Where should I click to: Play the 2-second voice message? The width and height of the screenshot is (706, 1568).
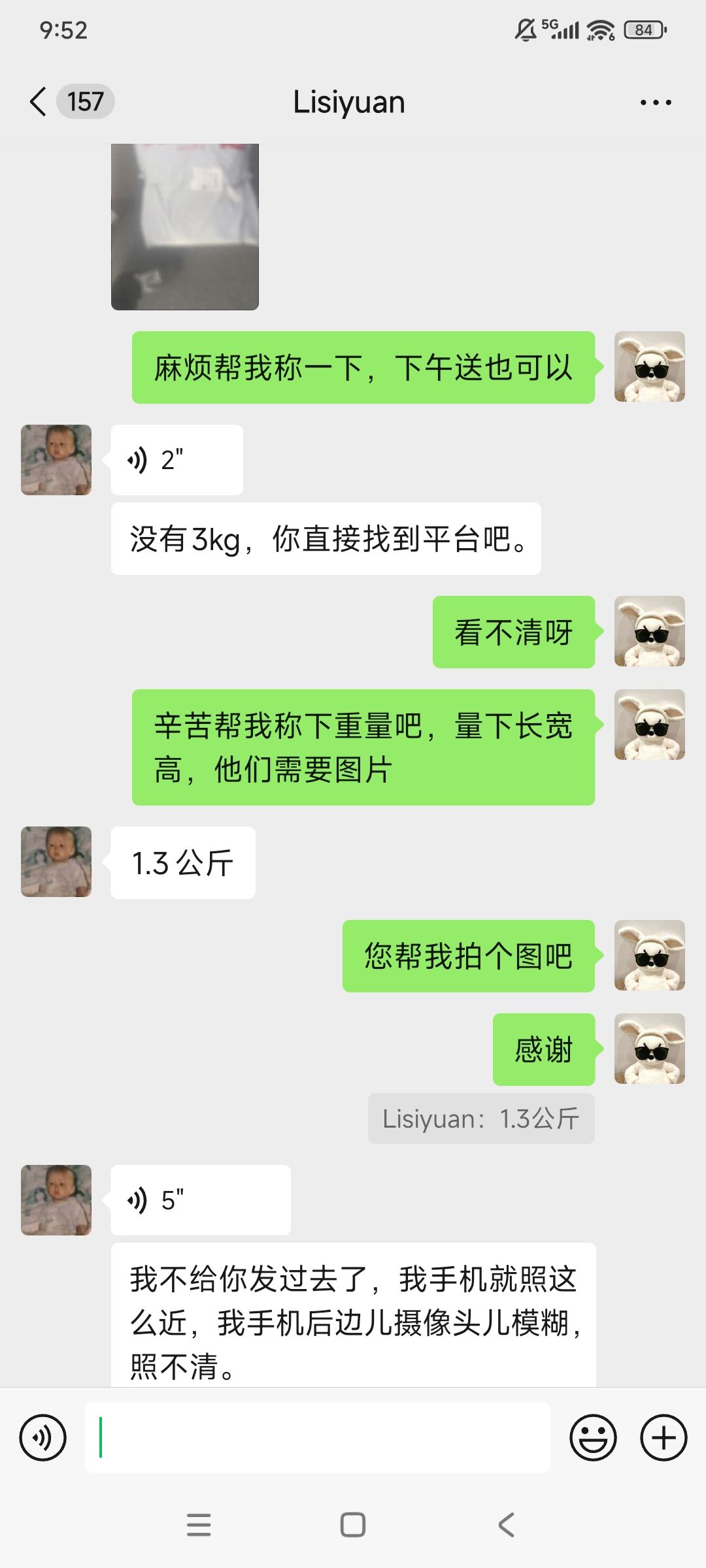click(176, 460)
